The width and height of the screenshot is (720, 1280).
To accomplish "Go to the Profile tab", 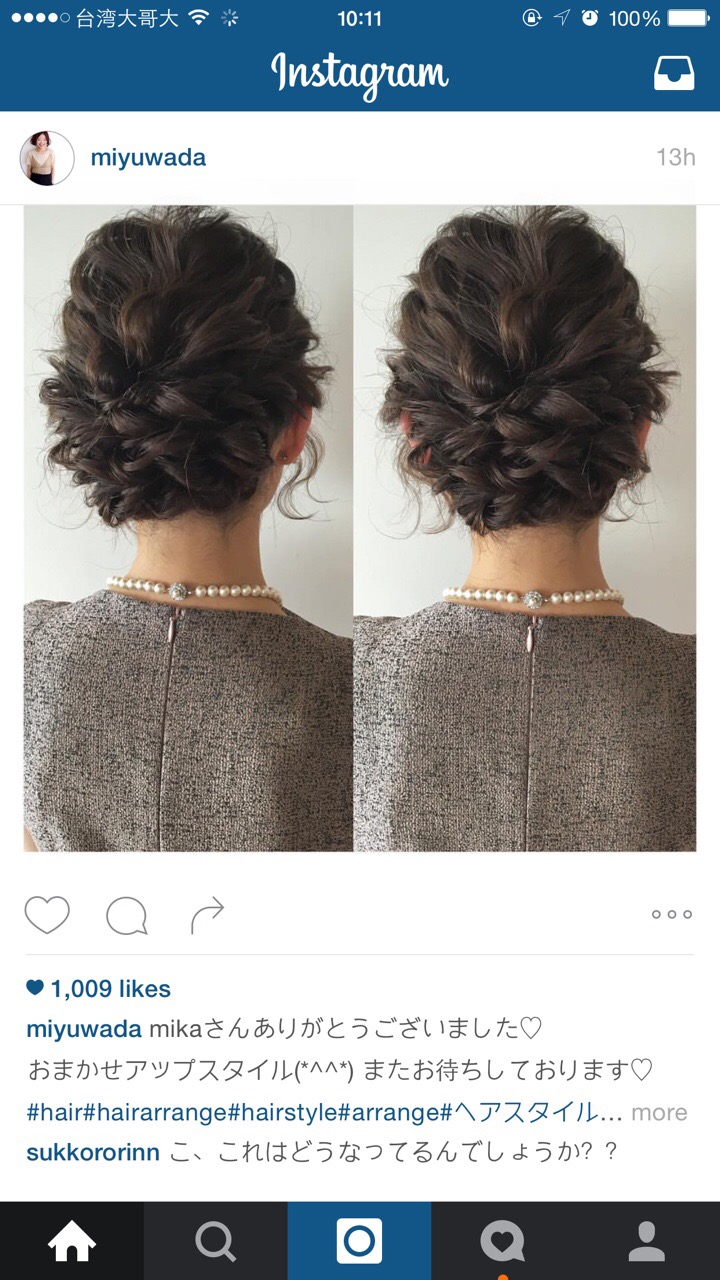I will pyautogui.click(x=647, y=1242).
